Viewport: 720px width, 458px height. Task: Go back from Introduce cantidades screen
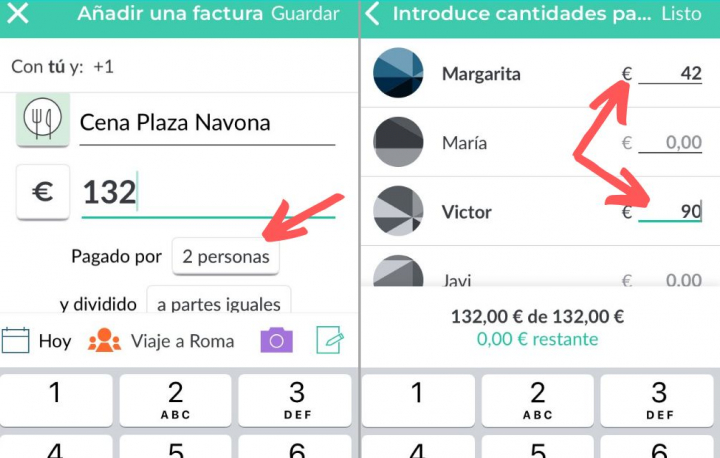373,14
